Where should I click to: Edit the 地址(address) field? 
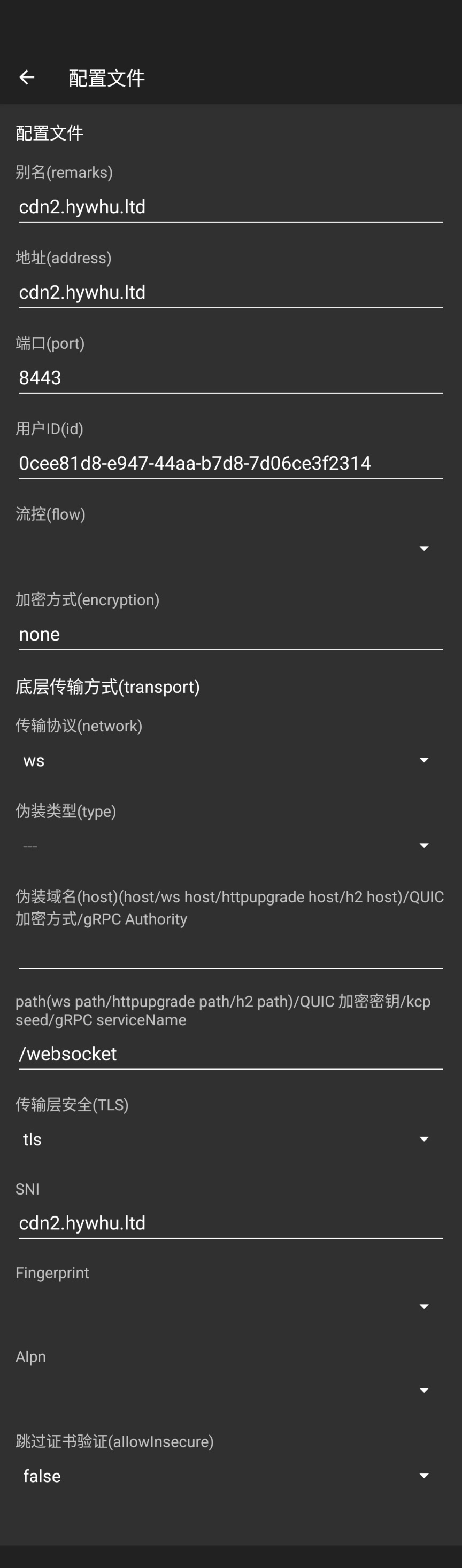click(230, 292)
